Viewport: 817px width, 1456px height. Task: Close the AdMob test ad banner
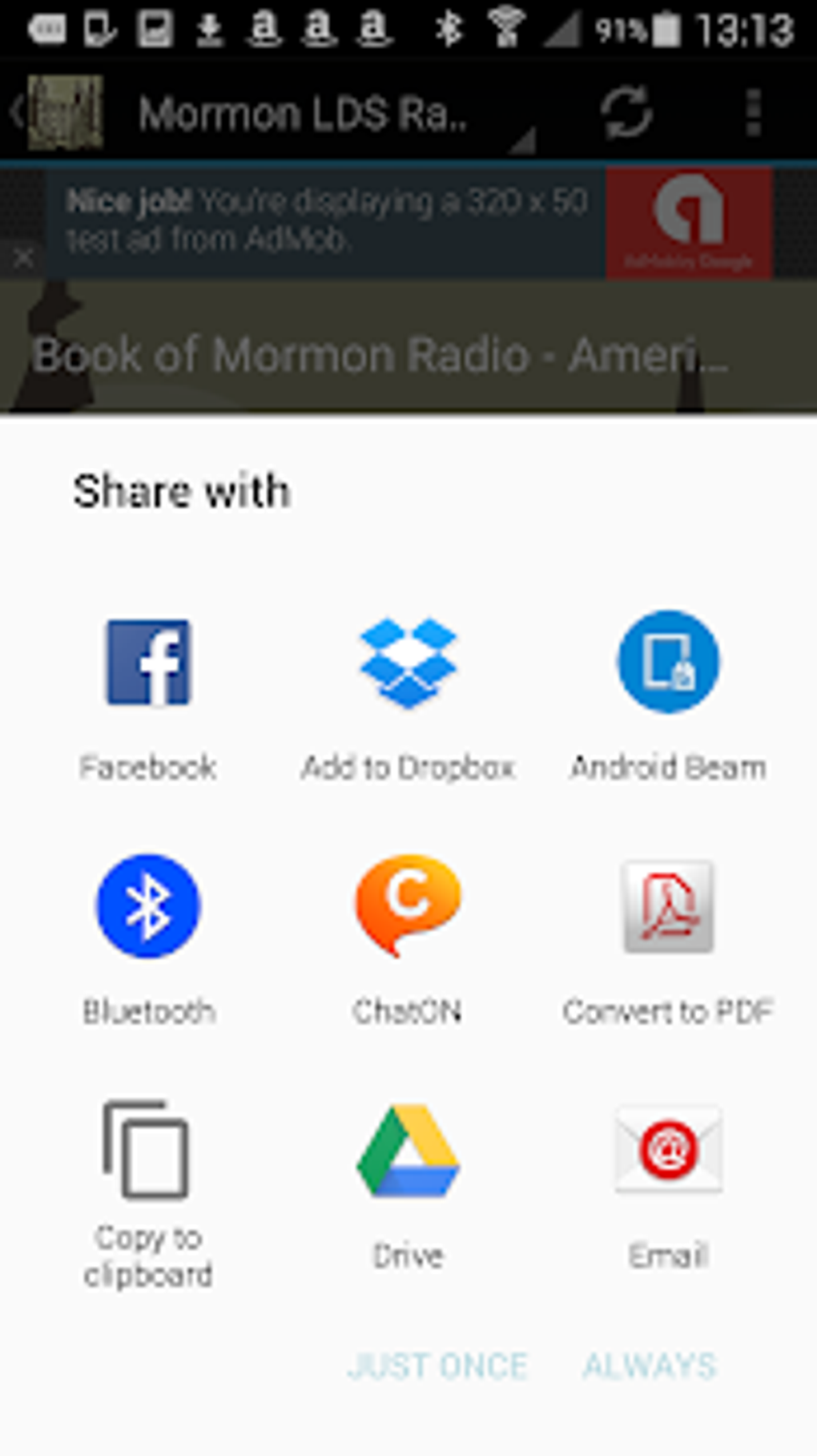23,258
